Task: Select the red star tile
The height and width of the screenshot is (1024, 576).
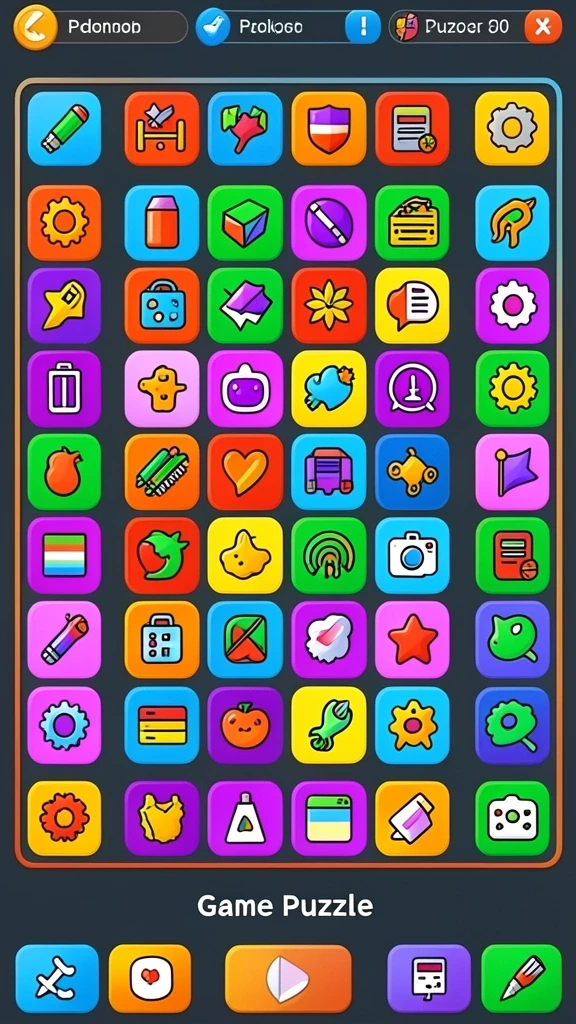Action: [412, 639]
